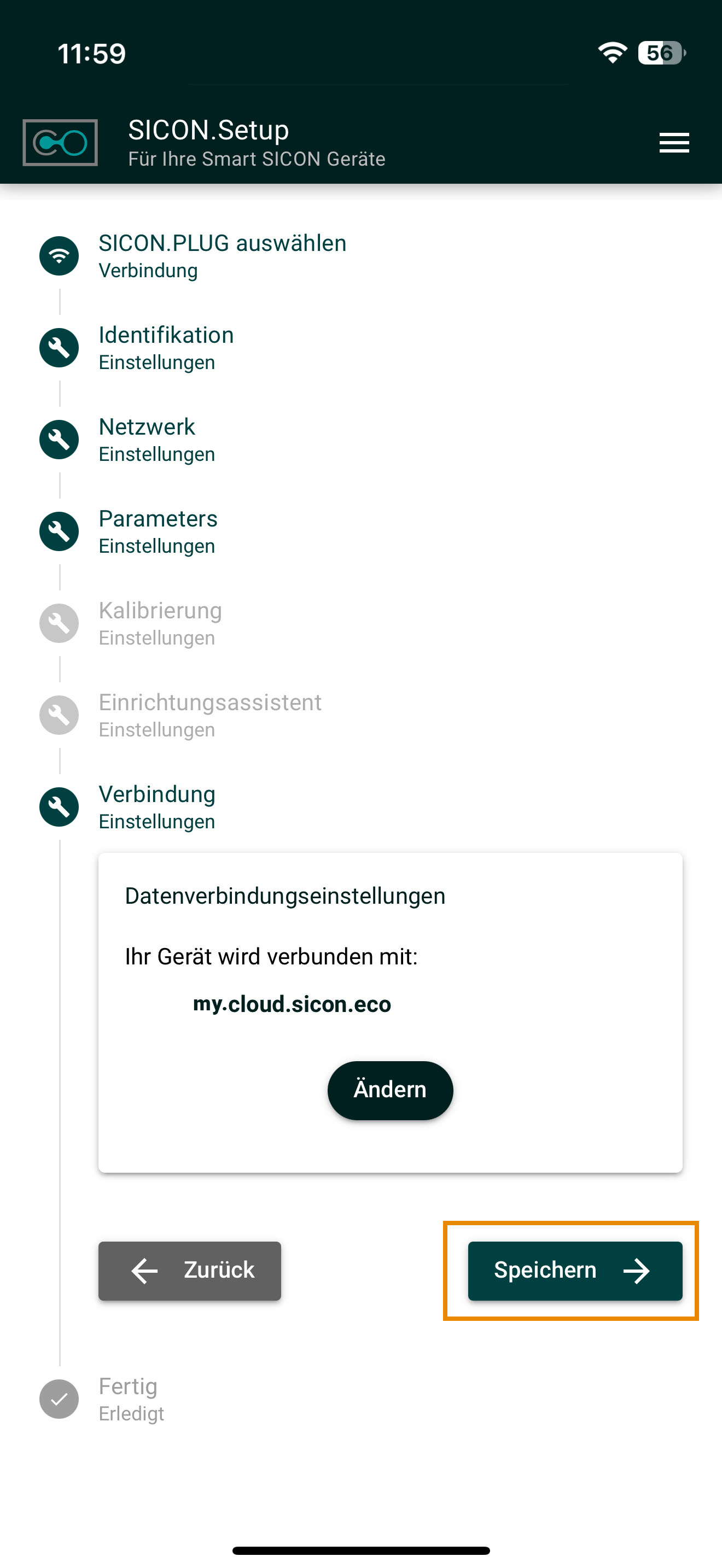Go back with Zurück button
The image size is (722, 1568).
point(189,1271)
